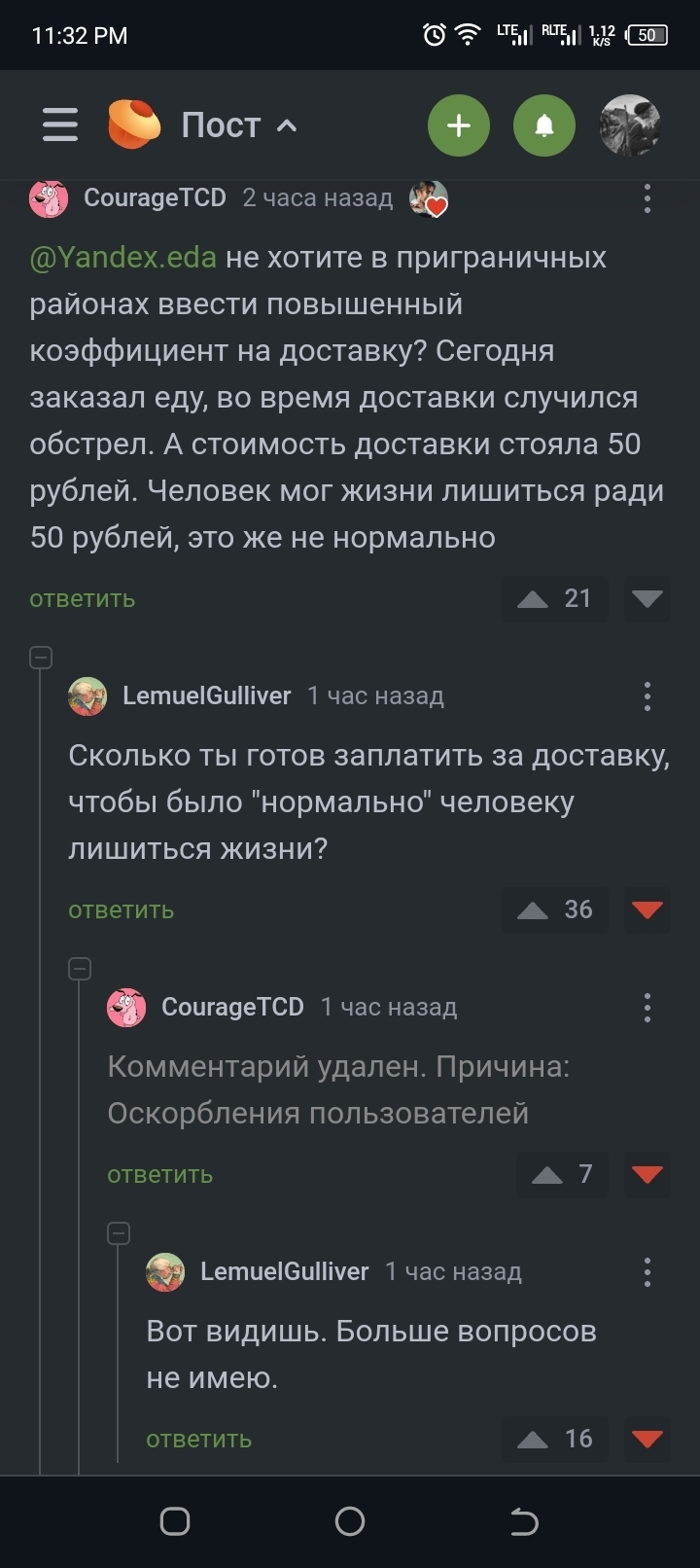Open the hamburger drawer menu

pyautogui.click(x=60, y=125)
